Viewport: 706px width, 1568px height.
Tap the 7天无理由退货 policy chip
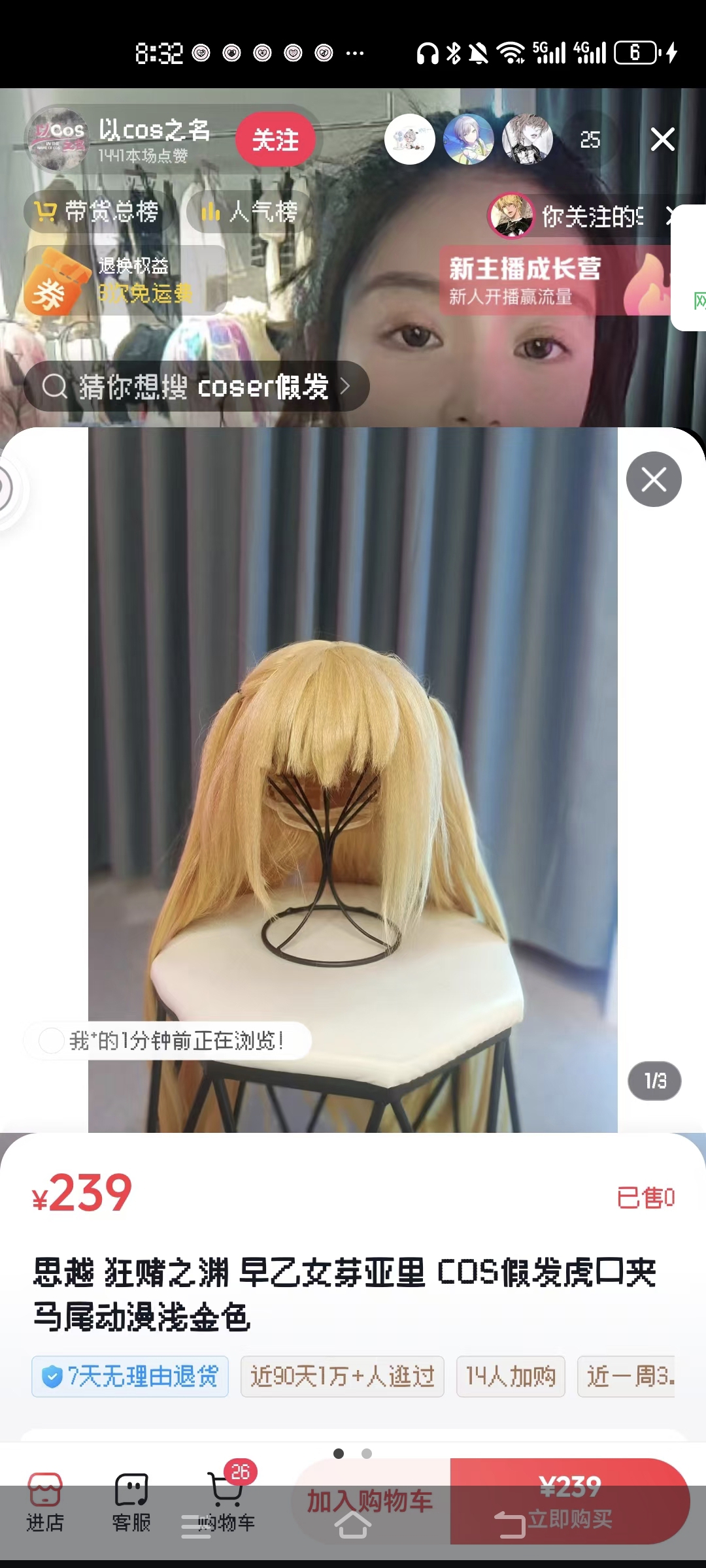click(130, 1376)
